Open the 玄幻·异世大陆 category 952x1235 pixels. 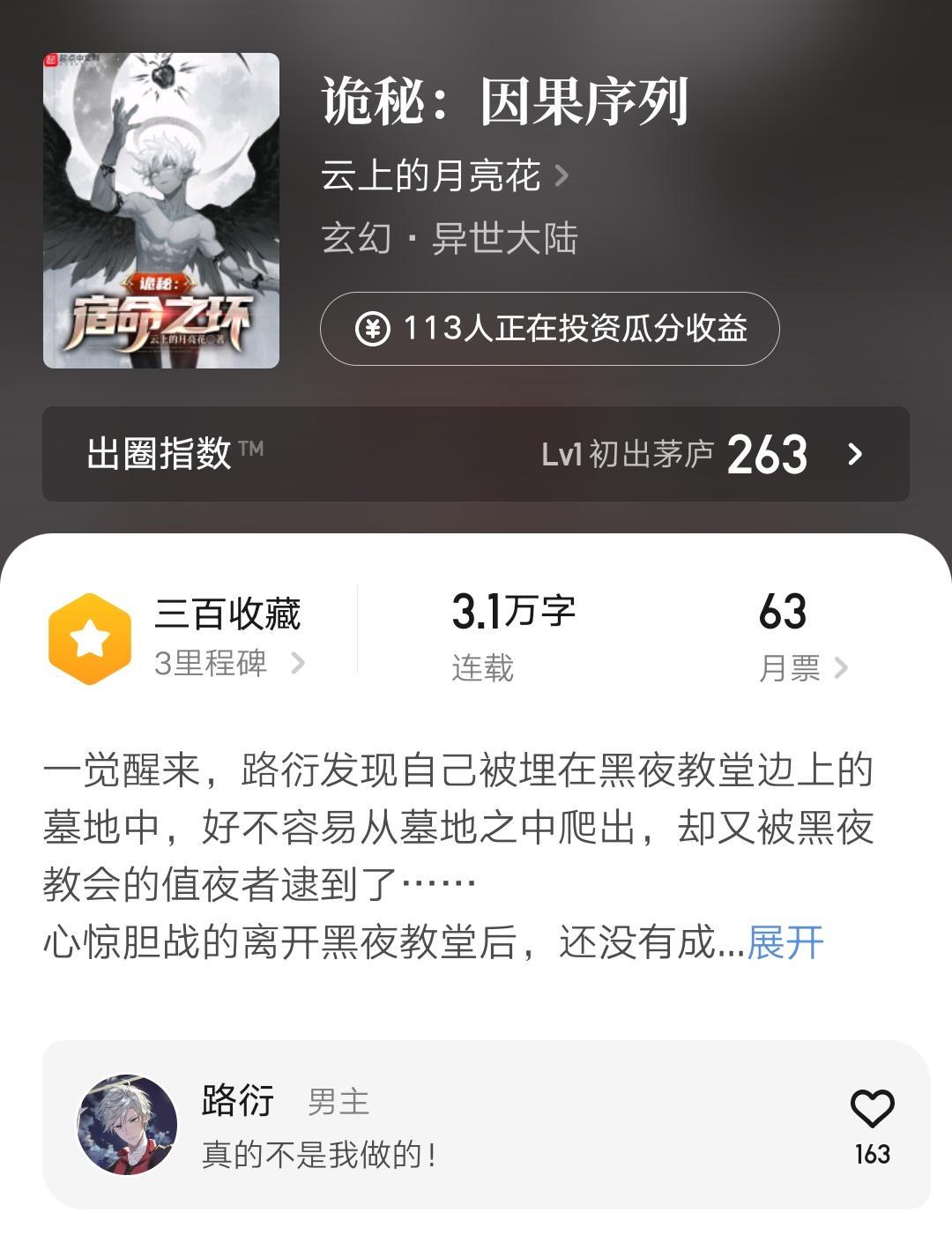449,239
